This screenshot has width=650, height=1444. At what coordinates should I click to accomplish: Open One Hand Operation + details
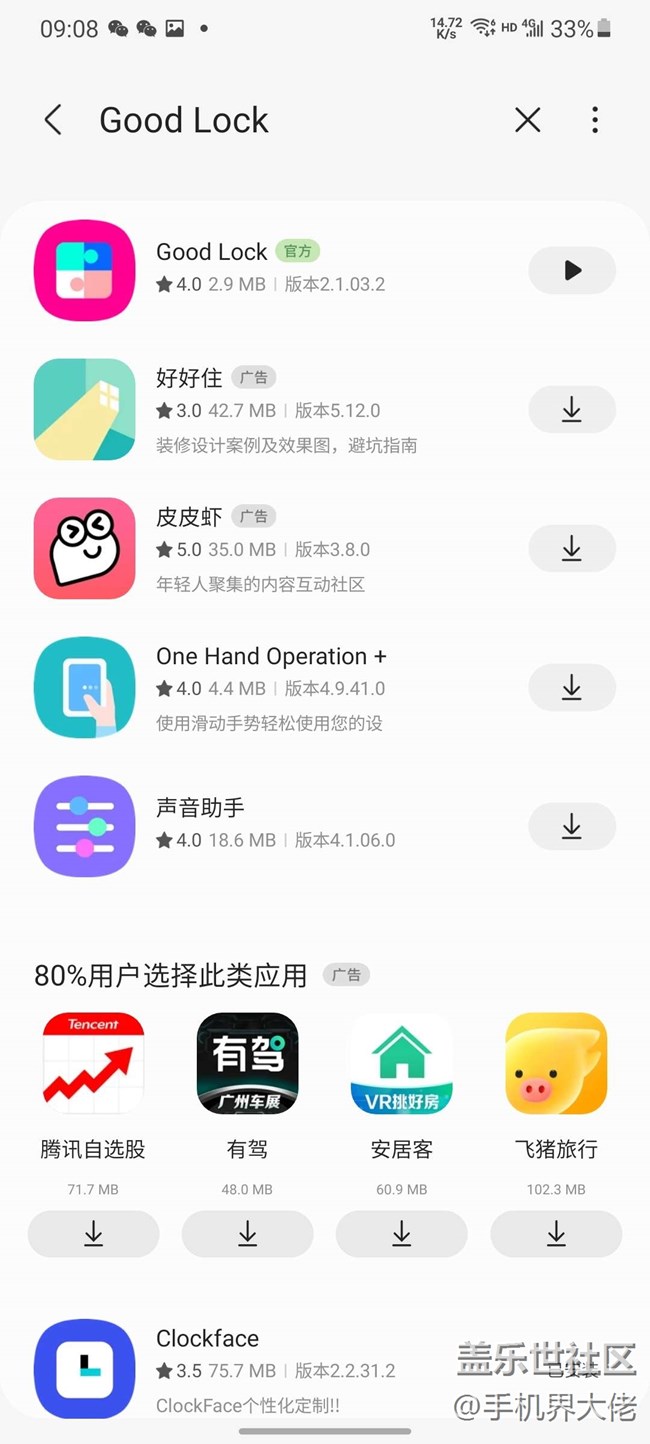(x=270, y=687)
